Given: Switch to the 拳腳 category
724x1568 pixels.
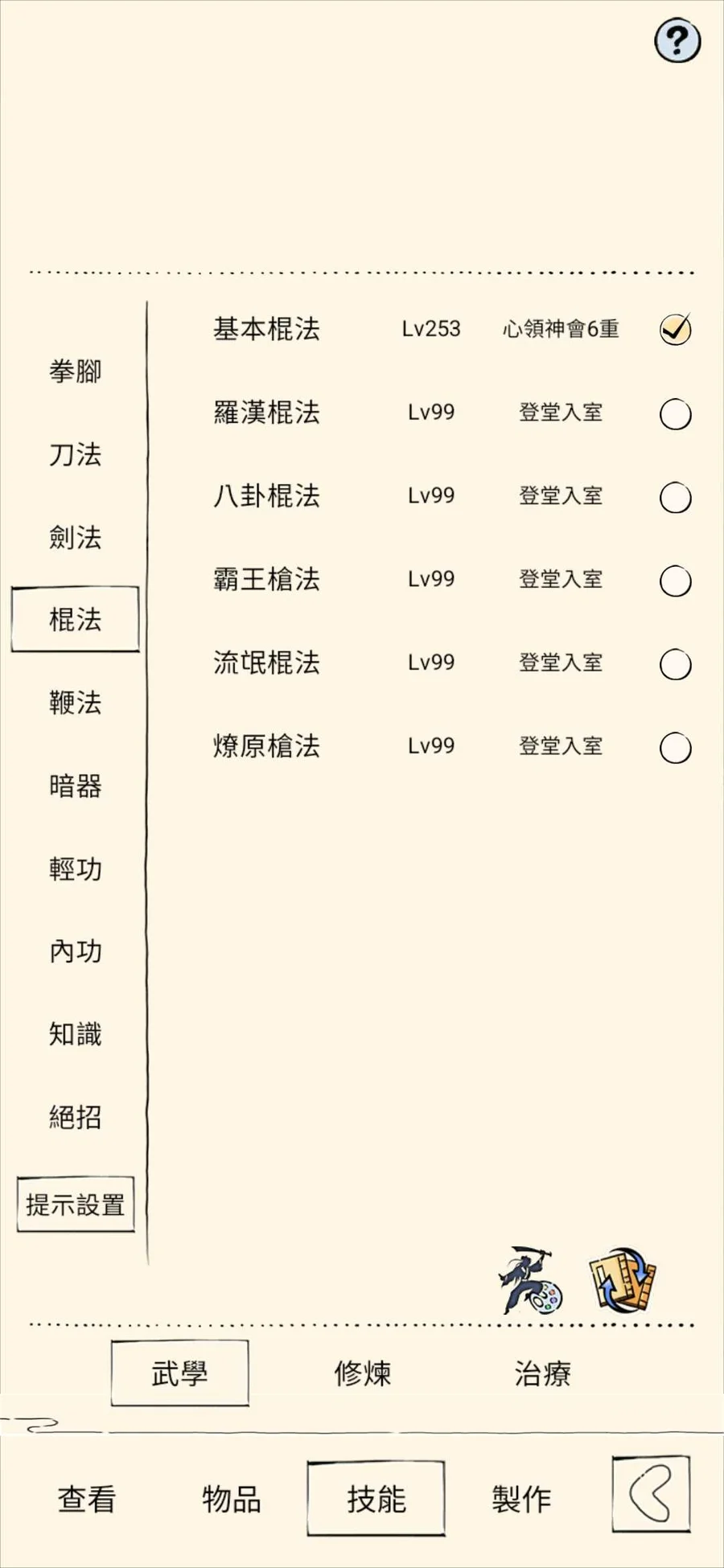Looking at the screenshot, I should [76, 371].
